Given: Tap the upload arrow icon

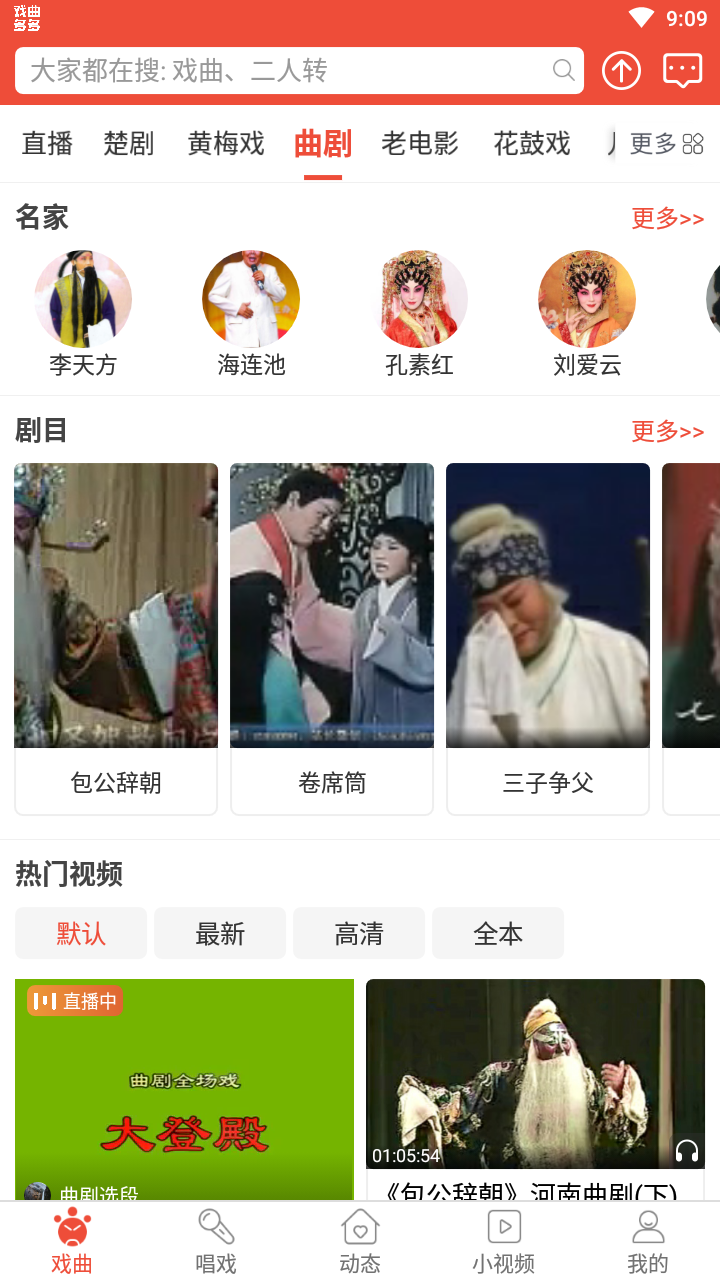Looking at the screenshot, I should 621,71.
